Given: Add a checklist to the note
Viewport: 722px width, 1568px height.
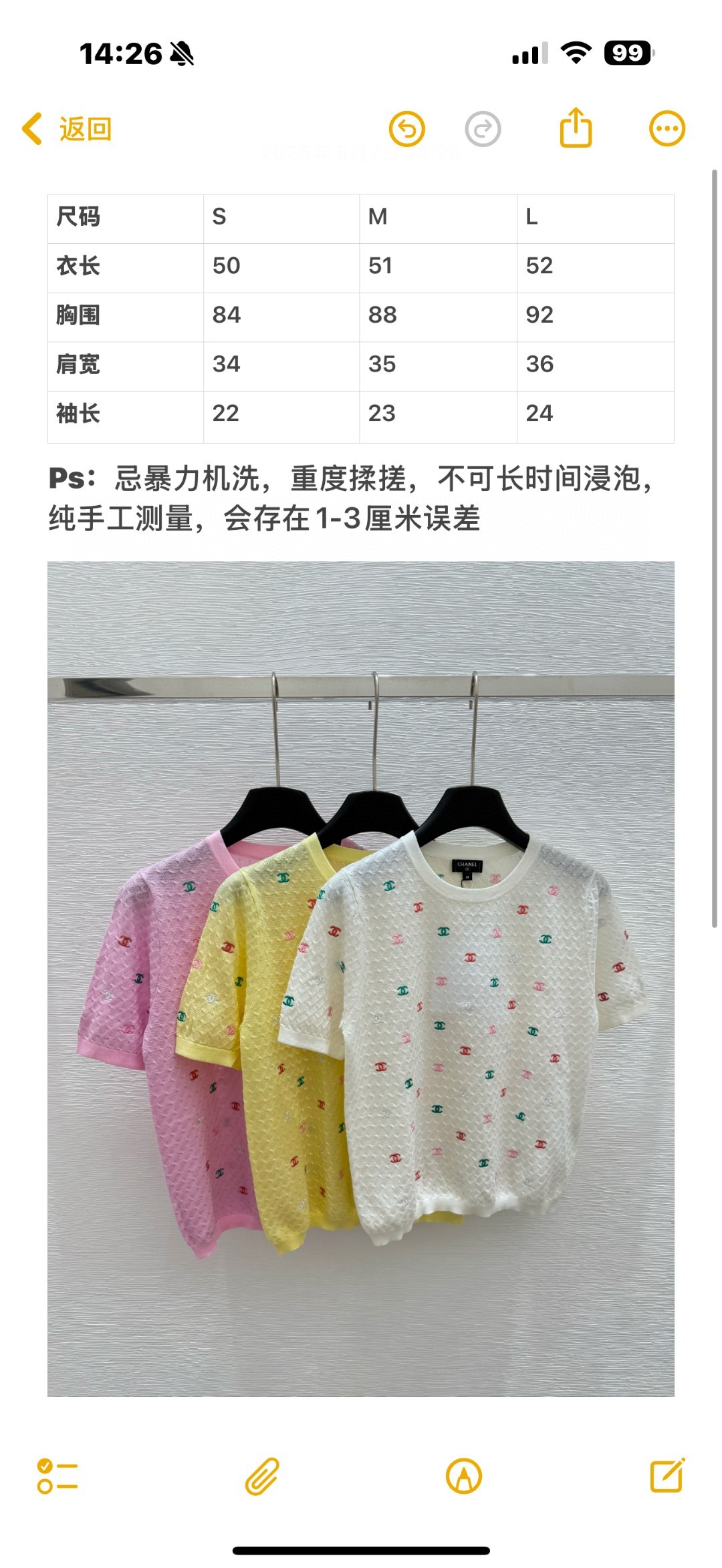Looking at the screenshot, I should (57, 1476).
